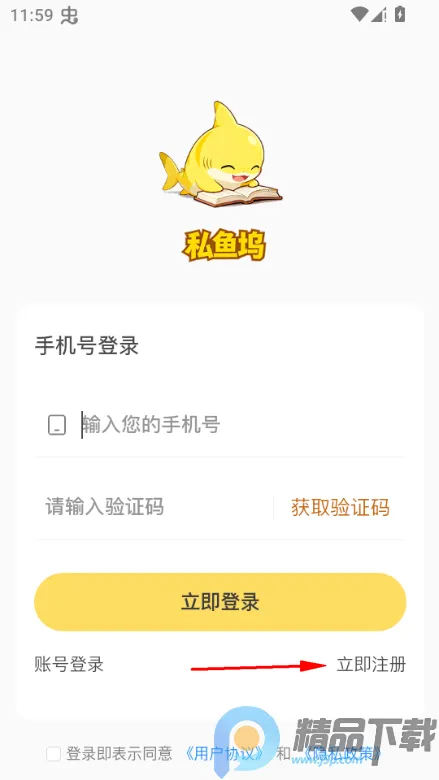Open the 用户协议 link

point(224,754)
